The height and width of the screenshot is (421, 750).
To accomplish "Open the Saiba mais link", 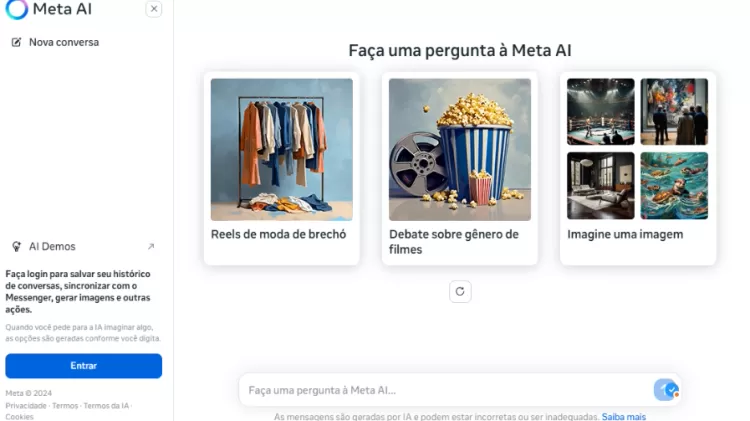I will click(624, 416).
